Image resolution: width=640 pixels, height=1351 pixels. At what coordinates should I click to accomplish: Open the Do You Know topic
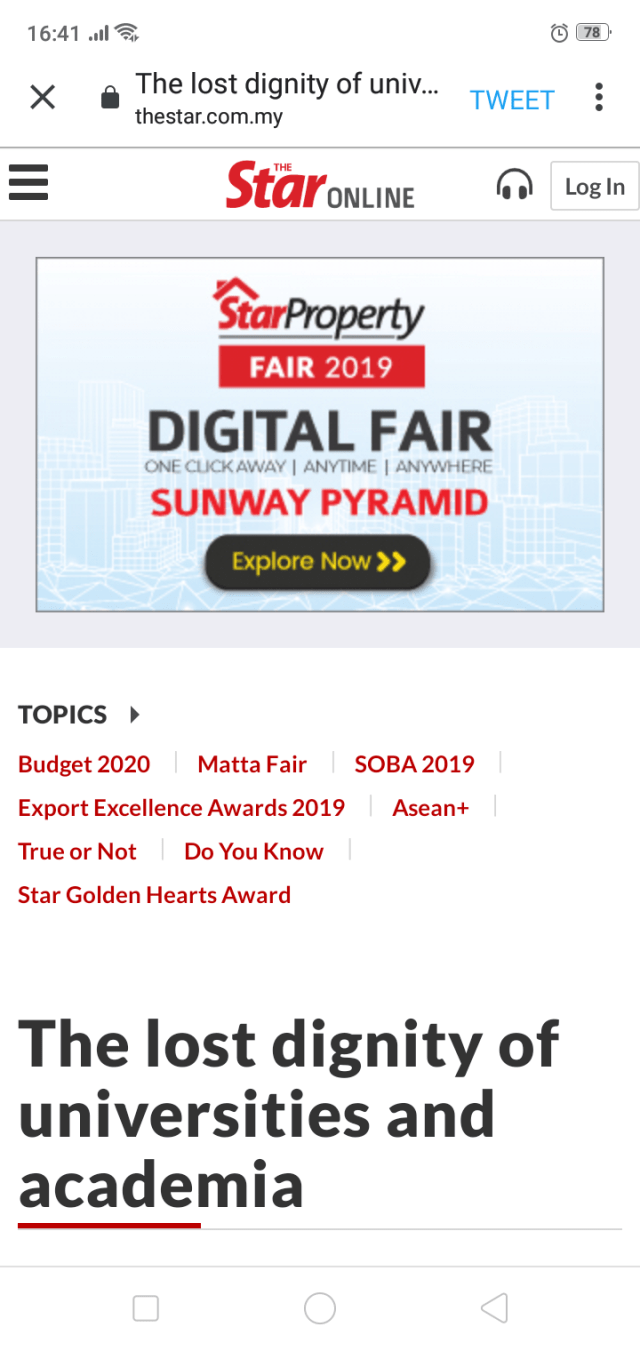click(254, 852)
